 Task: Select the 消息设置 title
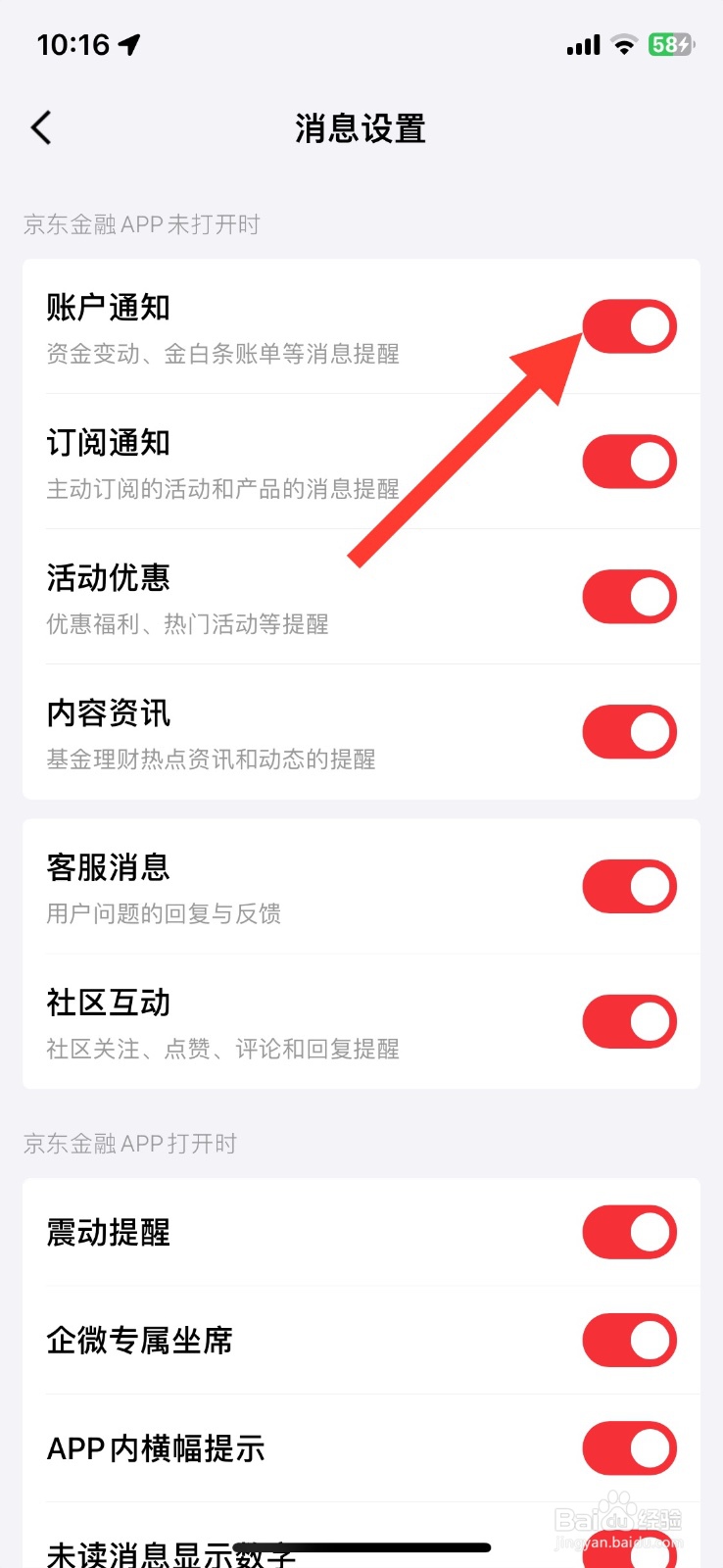tap(359, 128)
